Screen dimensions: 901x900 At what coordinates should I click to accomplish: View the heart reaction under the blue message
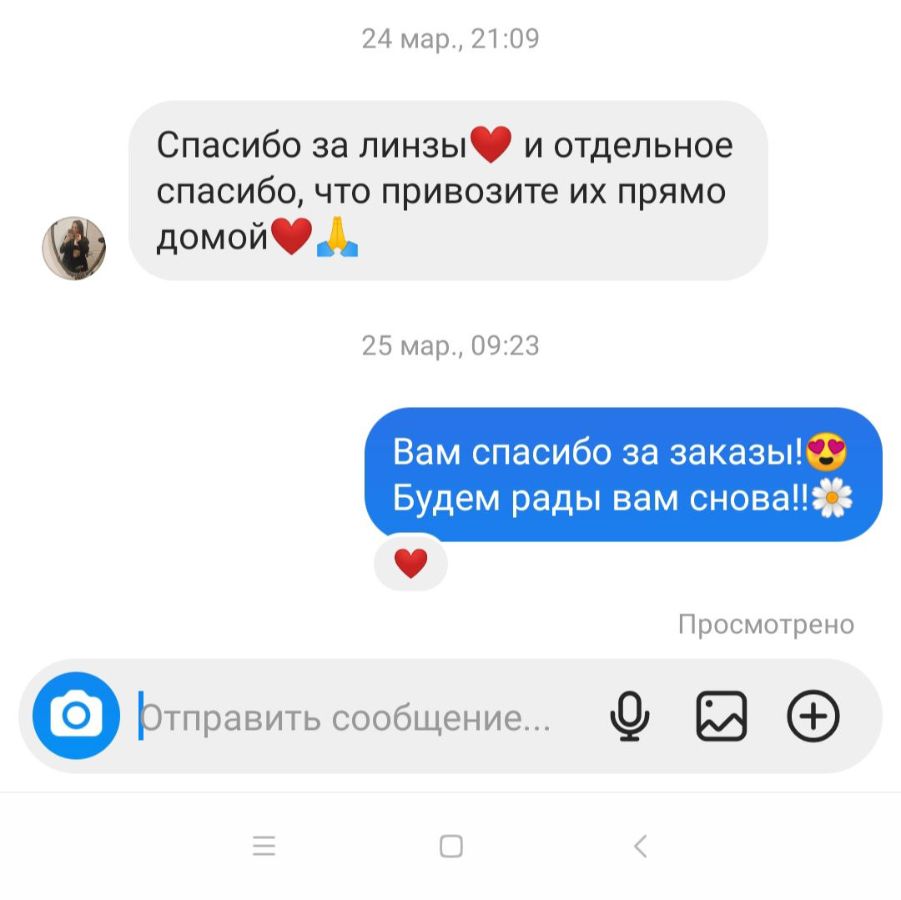(410, 564)
